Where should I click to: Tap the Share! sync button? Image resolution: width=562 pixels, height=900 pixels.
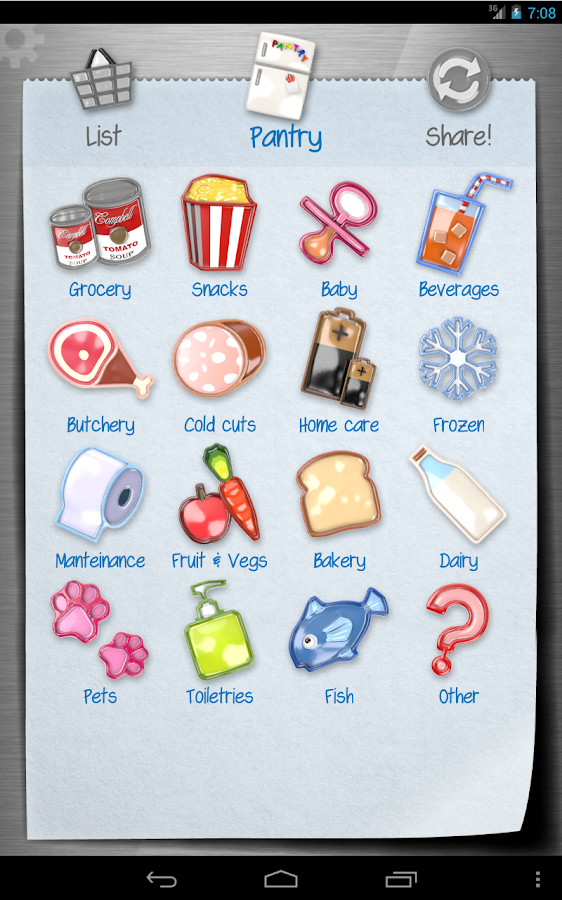pos(458,99)
